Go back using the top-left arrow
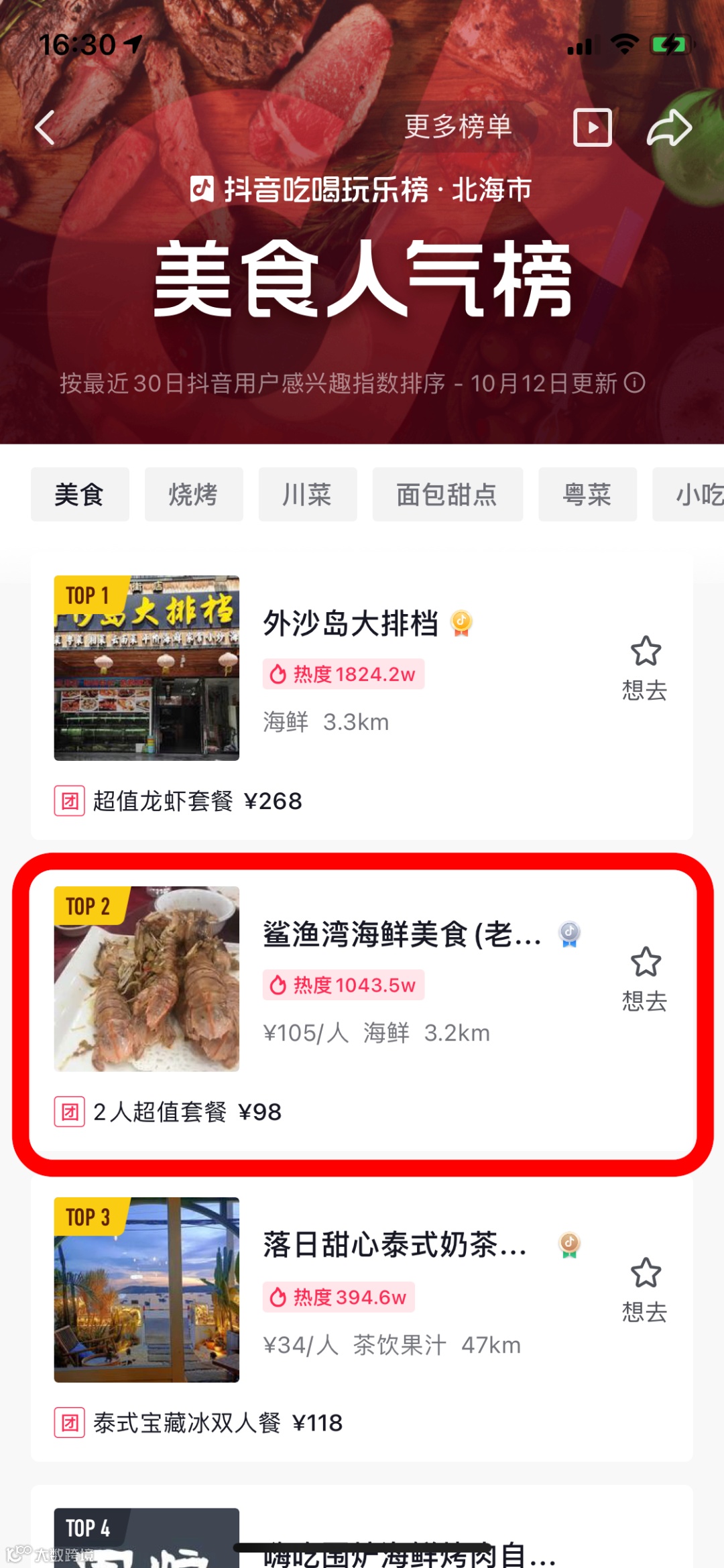The width and height of the screenshot is (724, 1568). [45, 127]
